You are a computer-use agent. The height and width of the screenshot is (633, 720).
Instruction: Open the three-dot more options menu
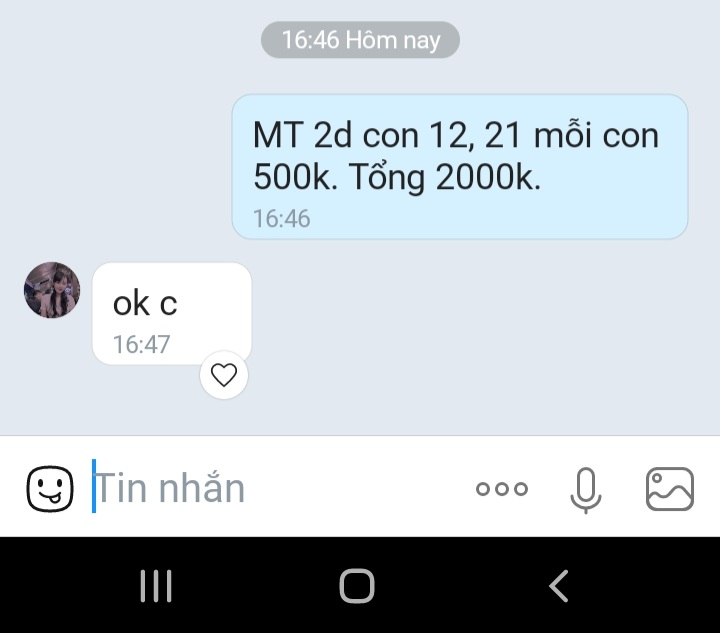click(x=502, y=489)
